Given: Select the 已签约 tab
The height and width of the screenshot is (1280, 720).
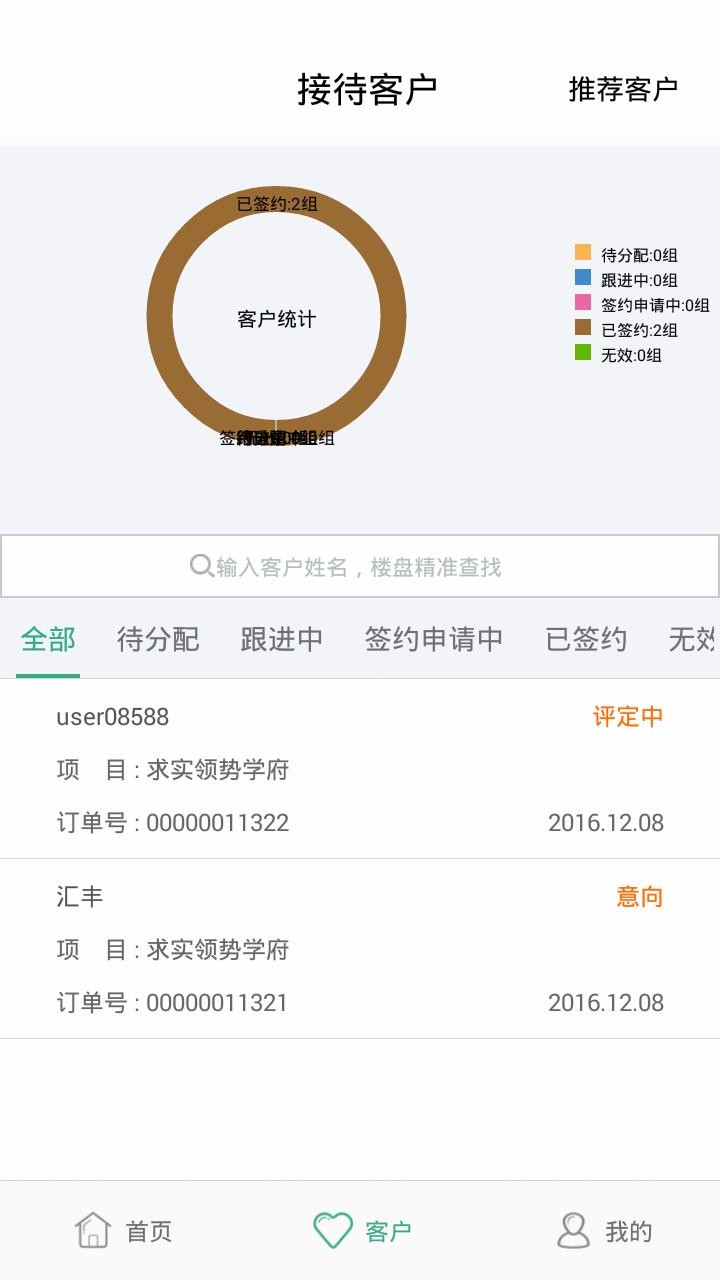Looking at the screenshot, I should click(x=586, y=640).
